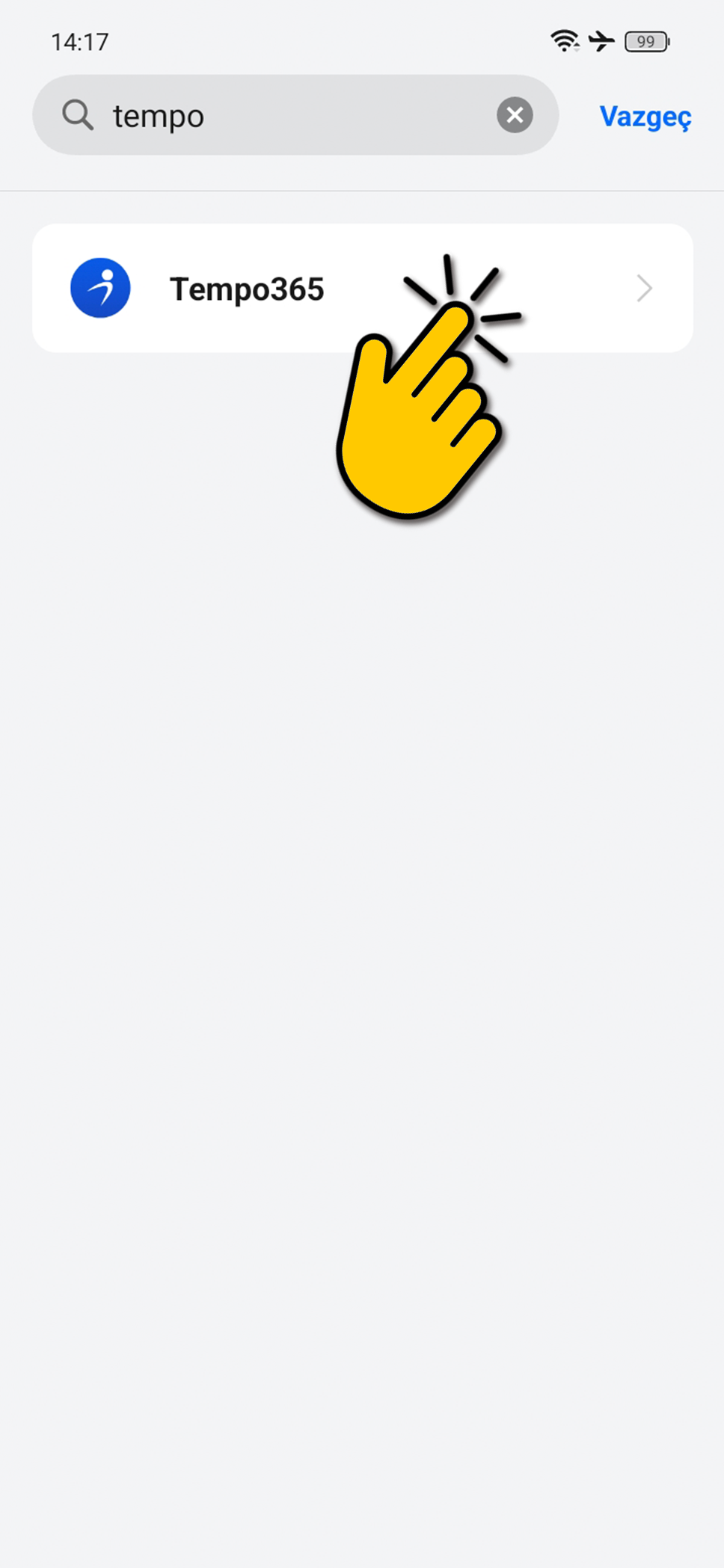The height and width of the screenshot is (1568, 724).
Task: Select the Tempo365 search result
Action: coord(247,289)
